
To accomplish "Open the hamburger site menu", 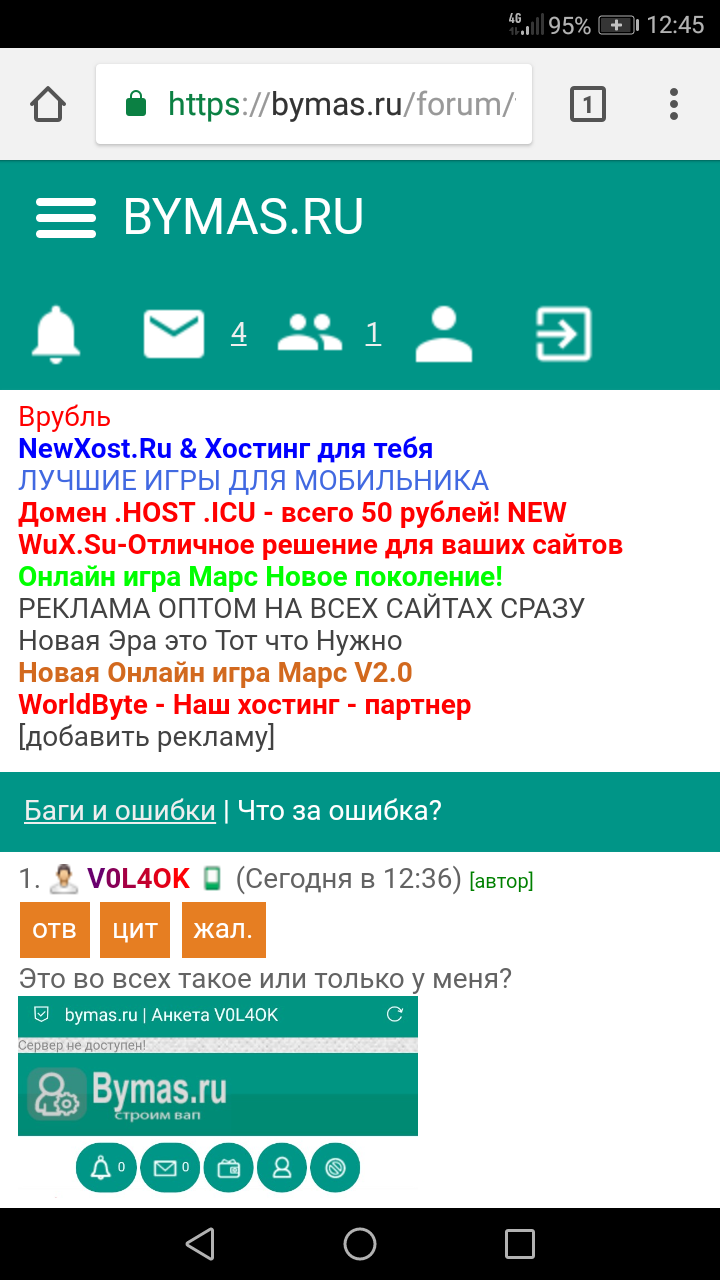I will 66,217.
